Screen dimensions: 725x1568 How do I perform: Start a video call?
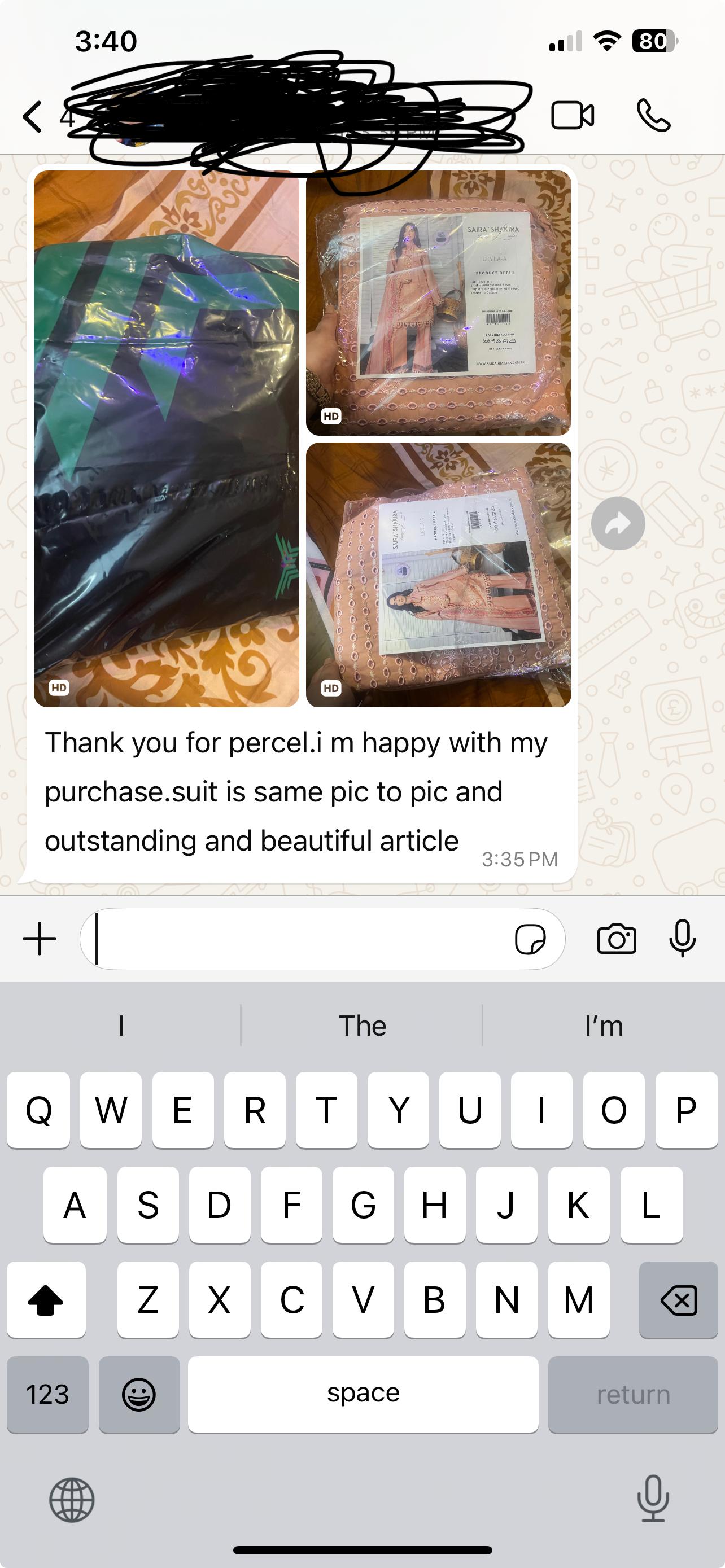click(572, 115)
